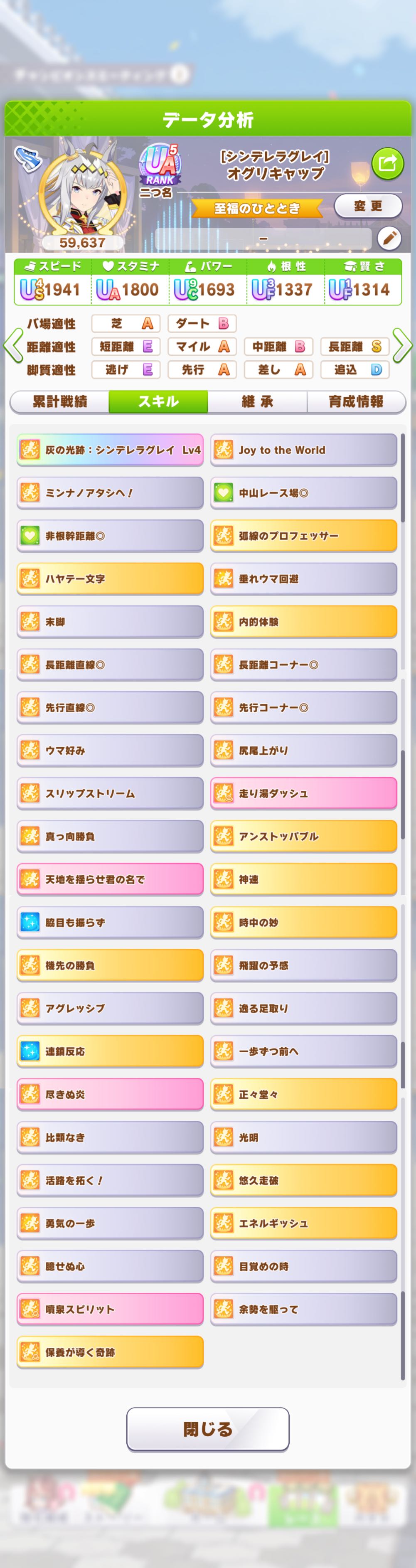Switch to the 累計戦績 tab
Screen dimensions: 416x1568
(x=60, y=402)
